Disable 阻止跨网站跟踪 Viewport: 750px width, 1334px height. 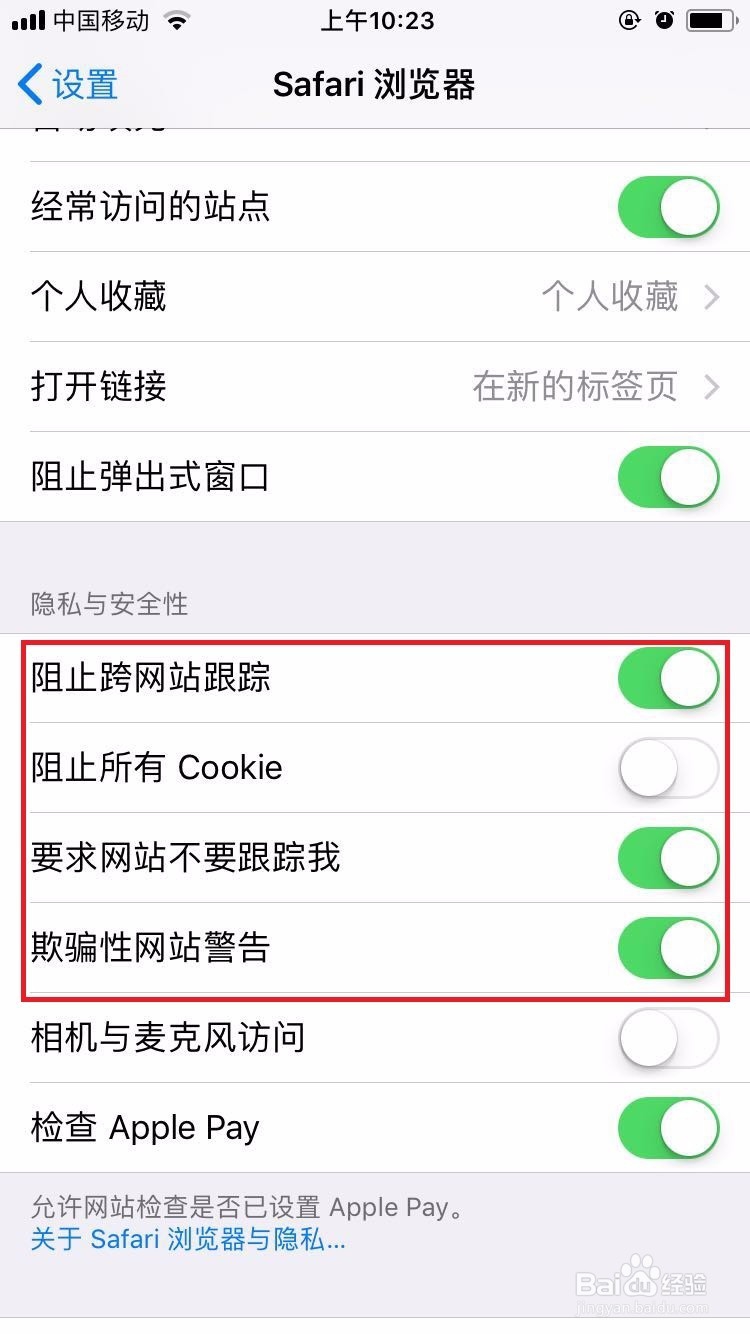click(x=667, y=677)
